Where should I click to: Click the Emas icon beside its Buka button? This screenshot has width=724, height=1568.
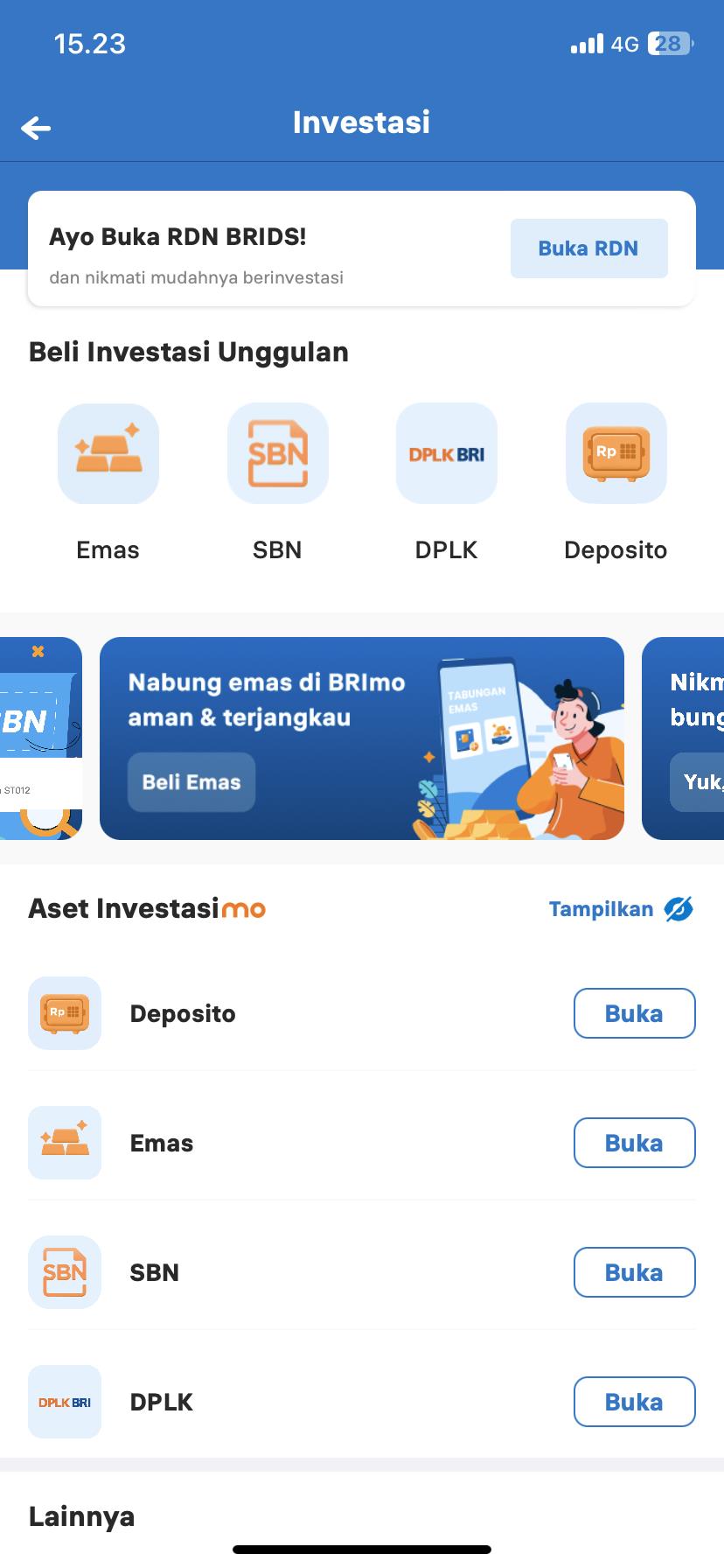coord(65,1143)
